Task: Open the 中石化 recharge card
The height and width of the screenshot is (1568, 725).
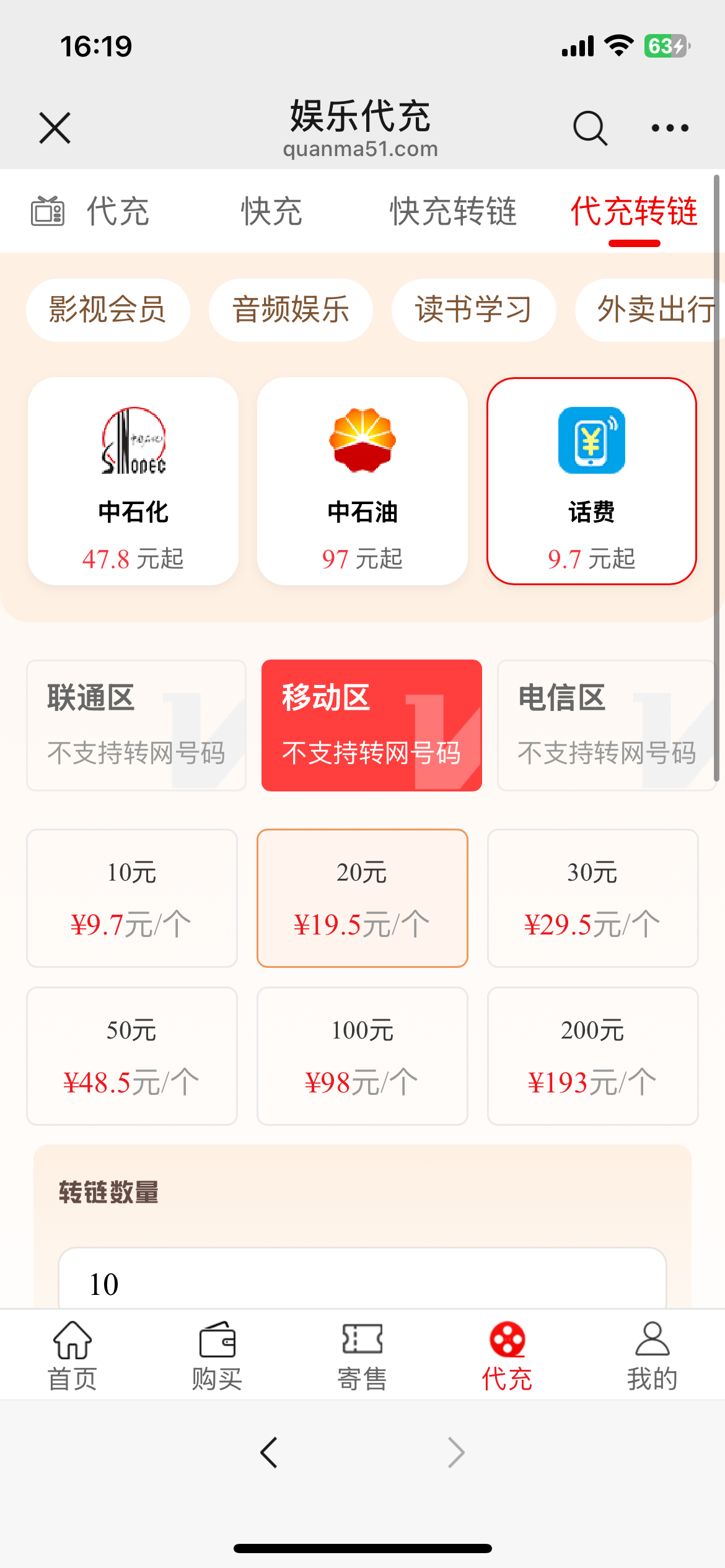Action: (133, 481)
